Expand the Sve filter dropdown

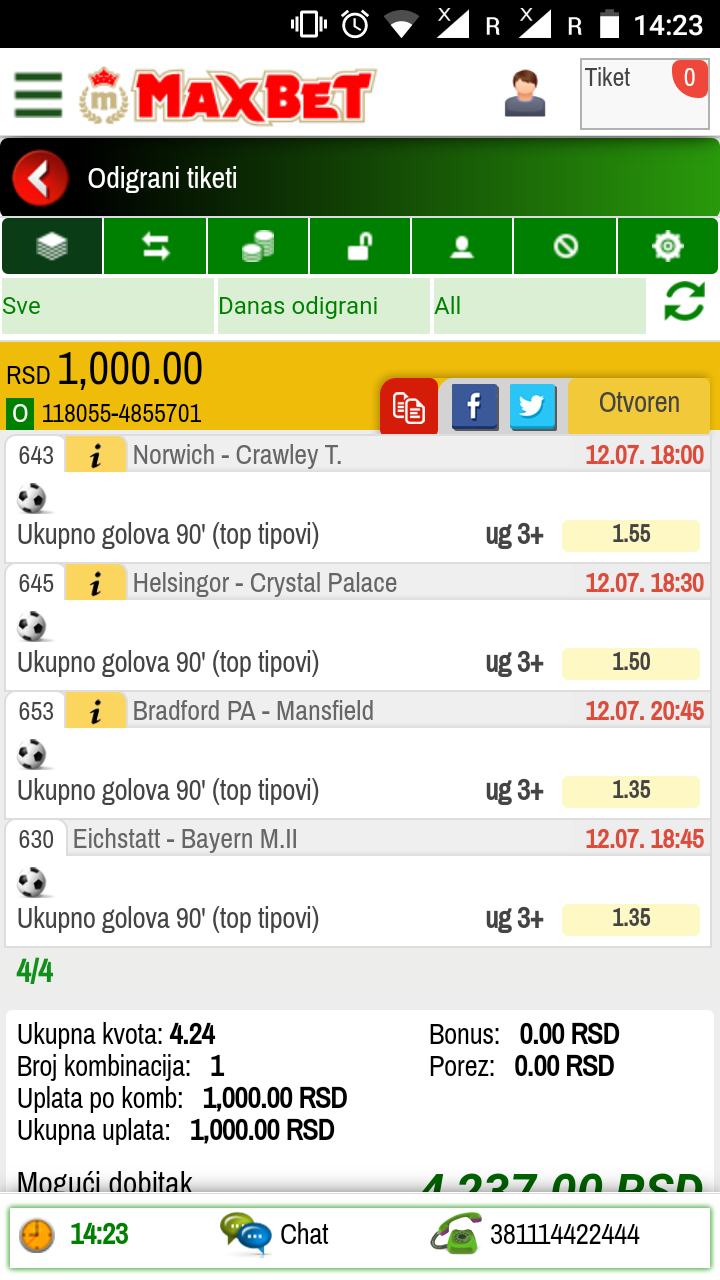point(107,306)
